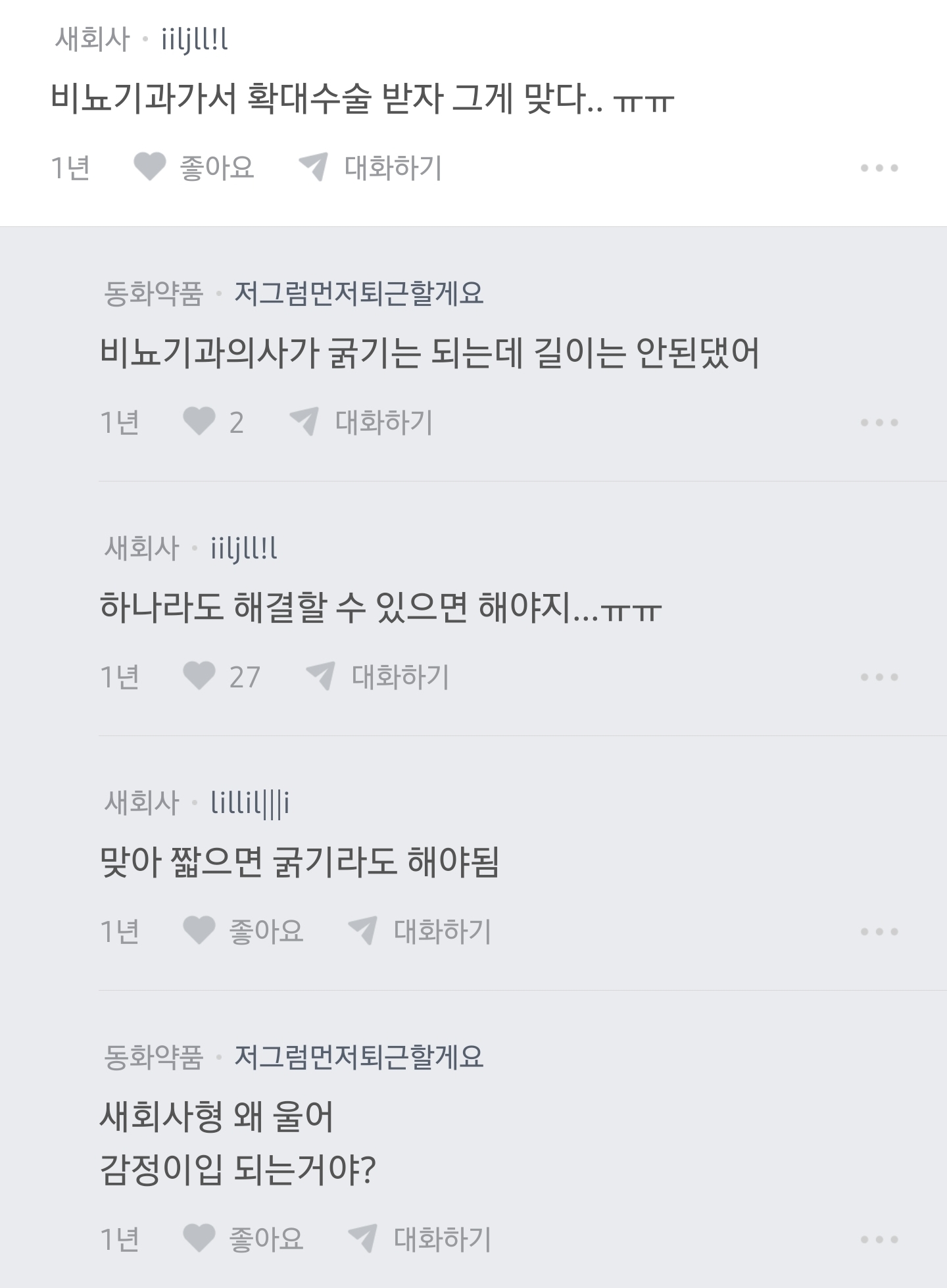
Task: Start 대화하기 with liIlil|||i's reply
Action: pyautogui.click(x=420, y=931)
